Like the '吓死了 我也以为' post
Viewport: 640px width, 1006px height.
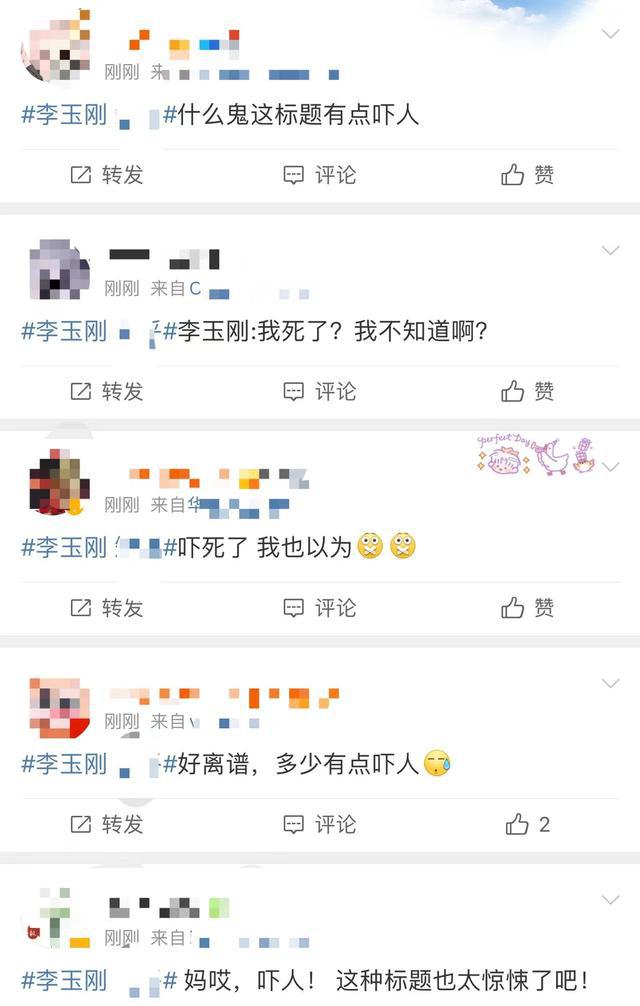(x=527, y=607)
